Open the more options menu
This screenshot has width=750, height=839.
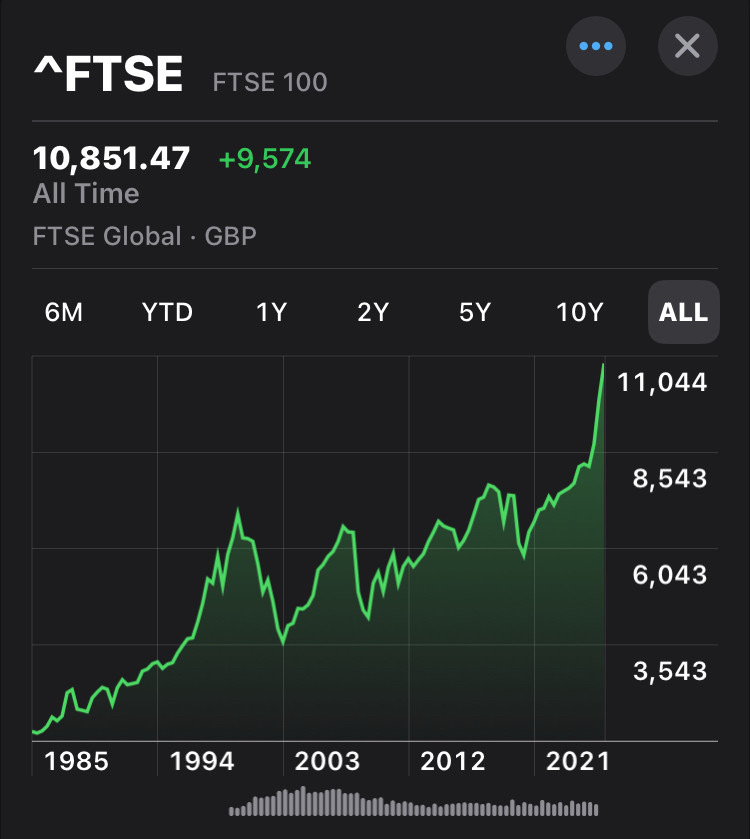(x=596, y=46)
